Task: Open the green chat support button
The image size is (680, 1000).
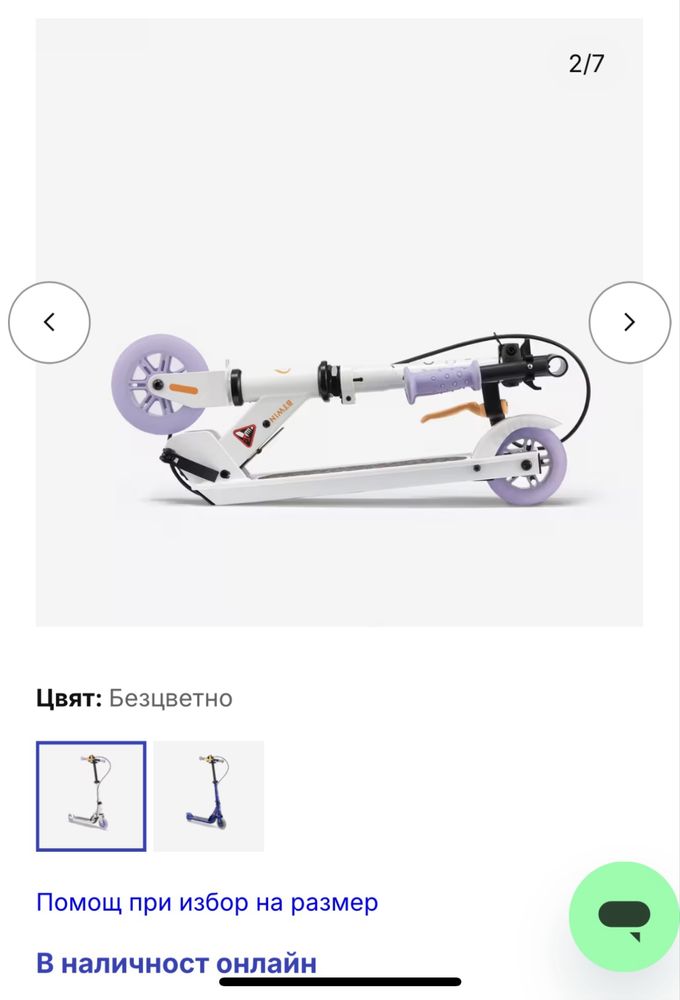Action: (x=624, y=916)
